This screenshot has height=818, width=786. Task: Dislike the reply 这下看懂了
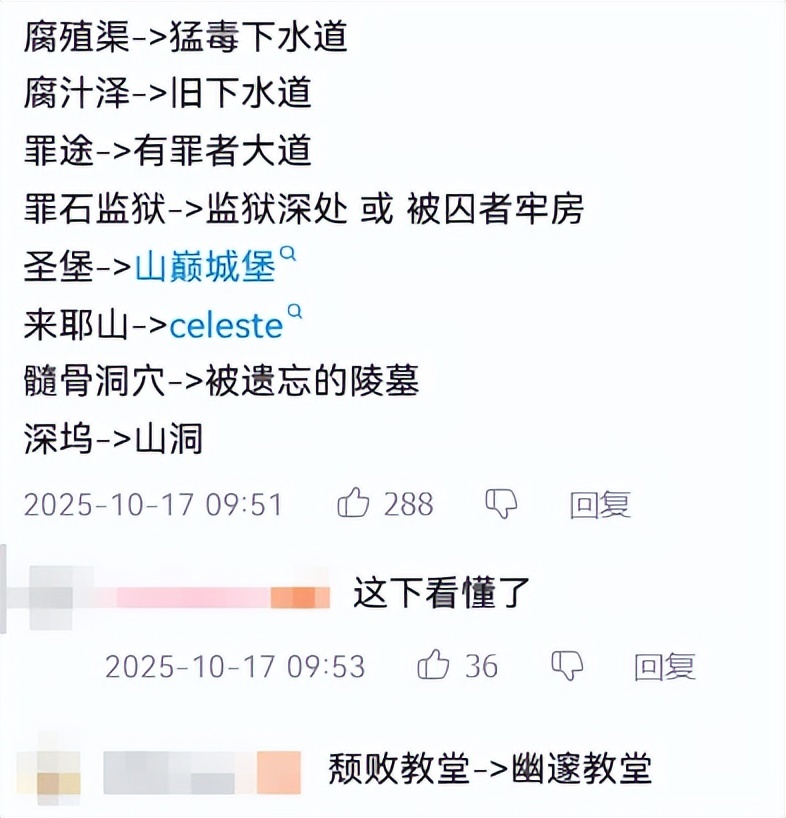569,665
